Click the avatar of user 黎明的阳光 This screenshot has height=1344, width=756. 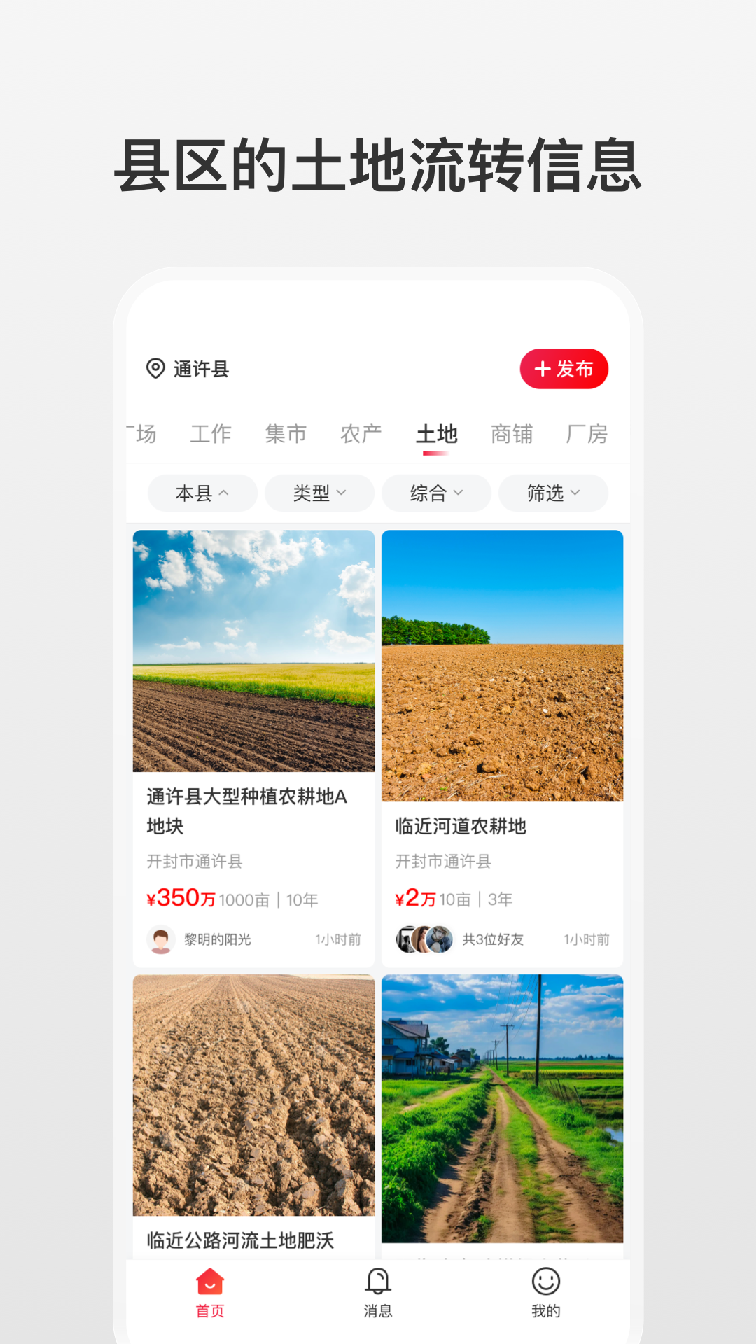click(x=158, y=939)
